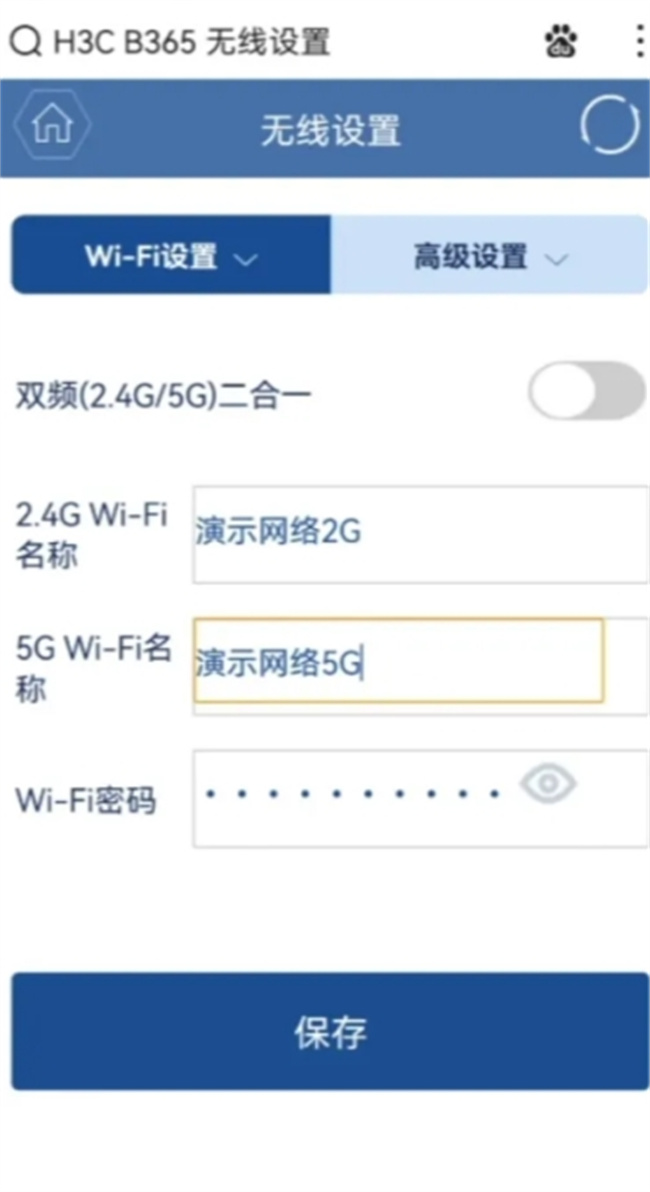This screenshot has width=650, height=1192.
Task: Open the browser overflow menu
Action: [x=639, y=41]
